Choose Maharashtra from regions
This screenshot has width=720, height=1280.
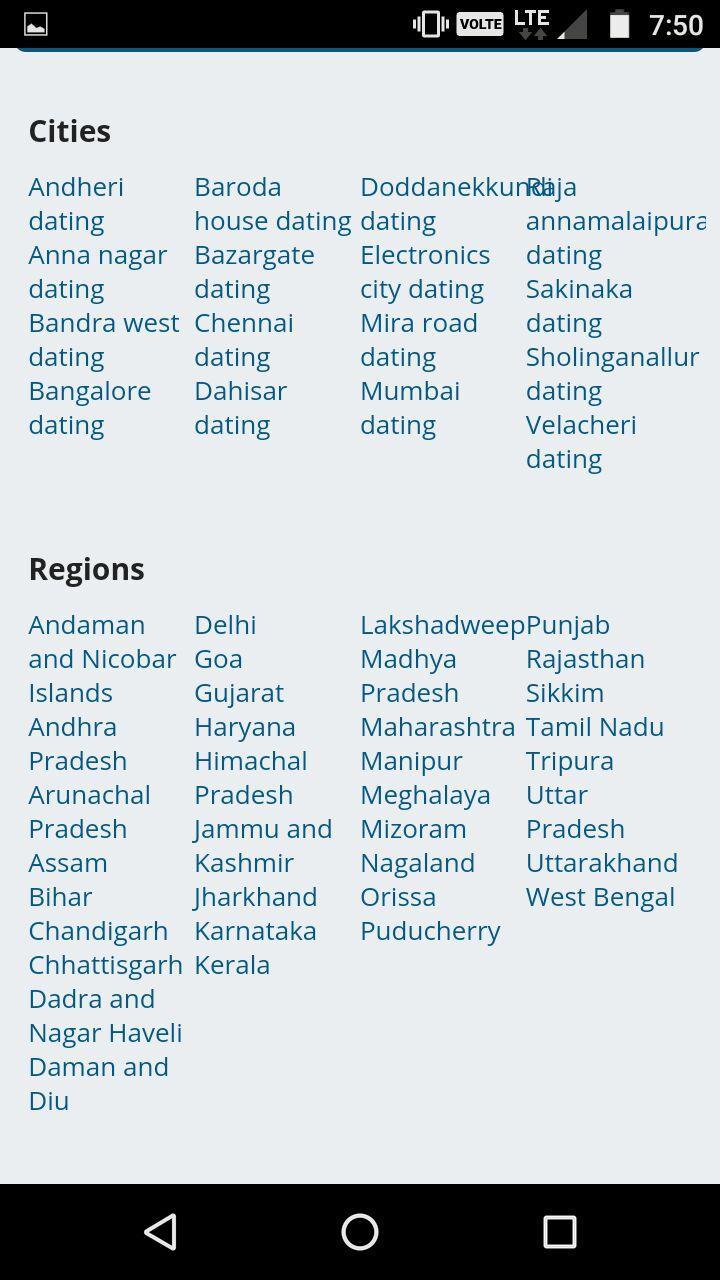point(437,727)
